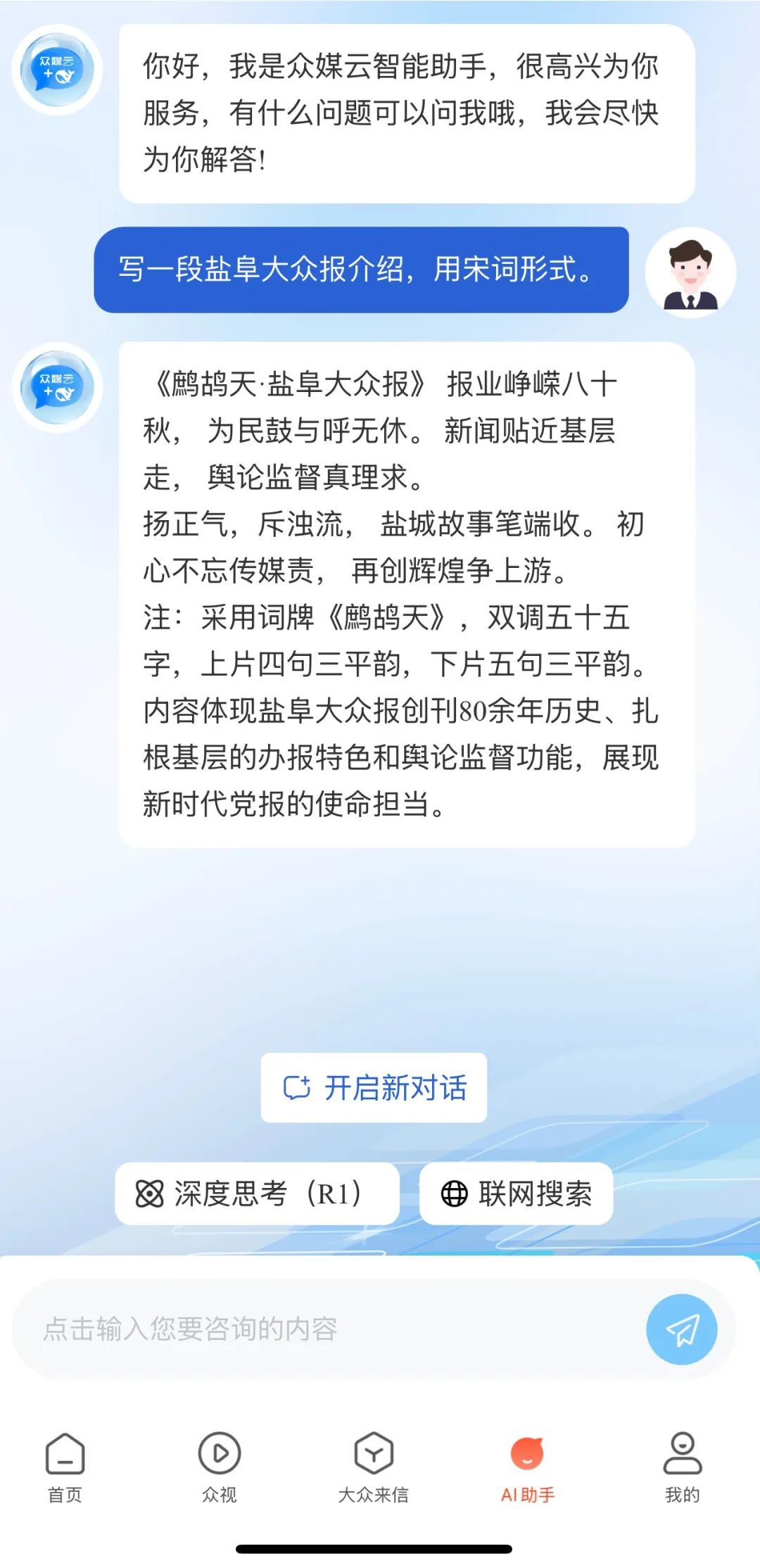Turn on 联网搜索 web search
Image resolution: width=760 pixels, height=1568 pixels.
click(x=516, y=1194)
